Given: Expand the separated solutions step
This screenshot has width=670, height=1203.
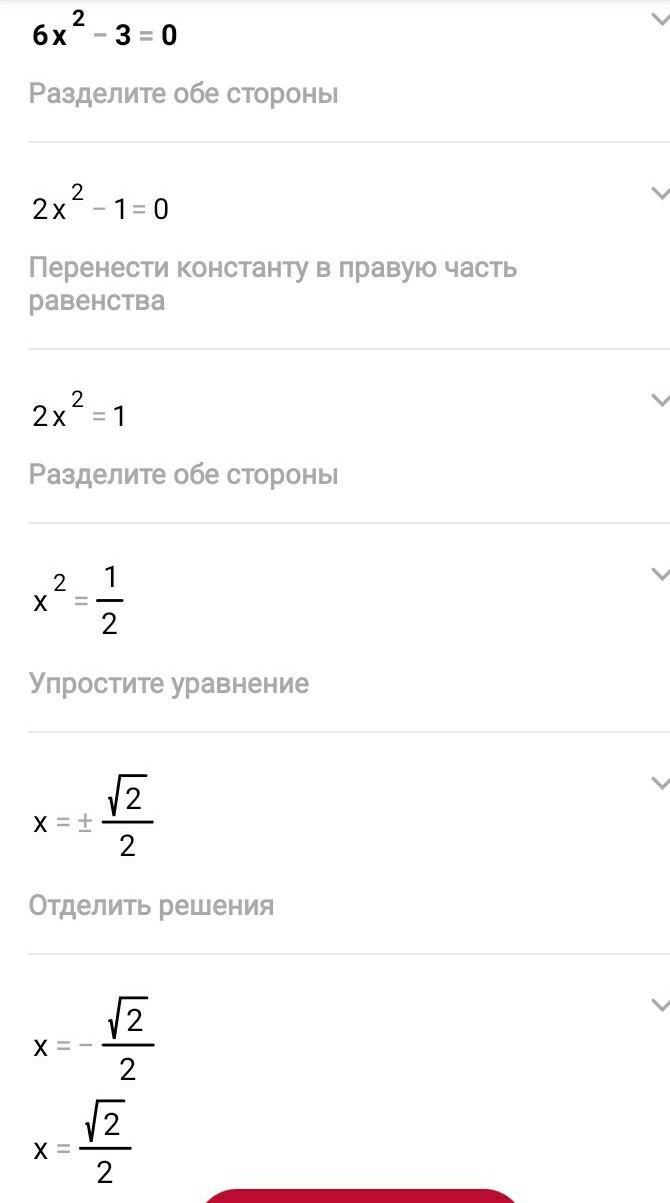Looking at the screenshot, I should 660,1004.
